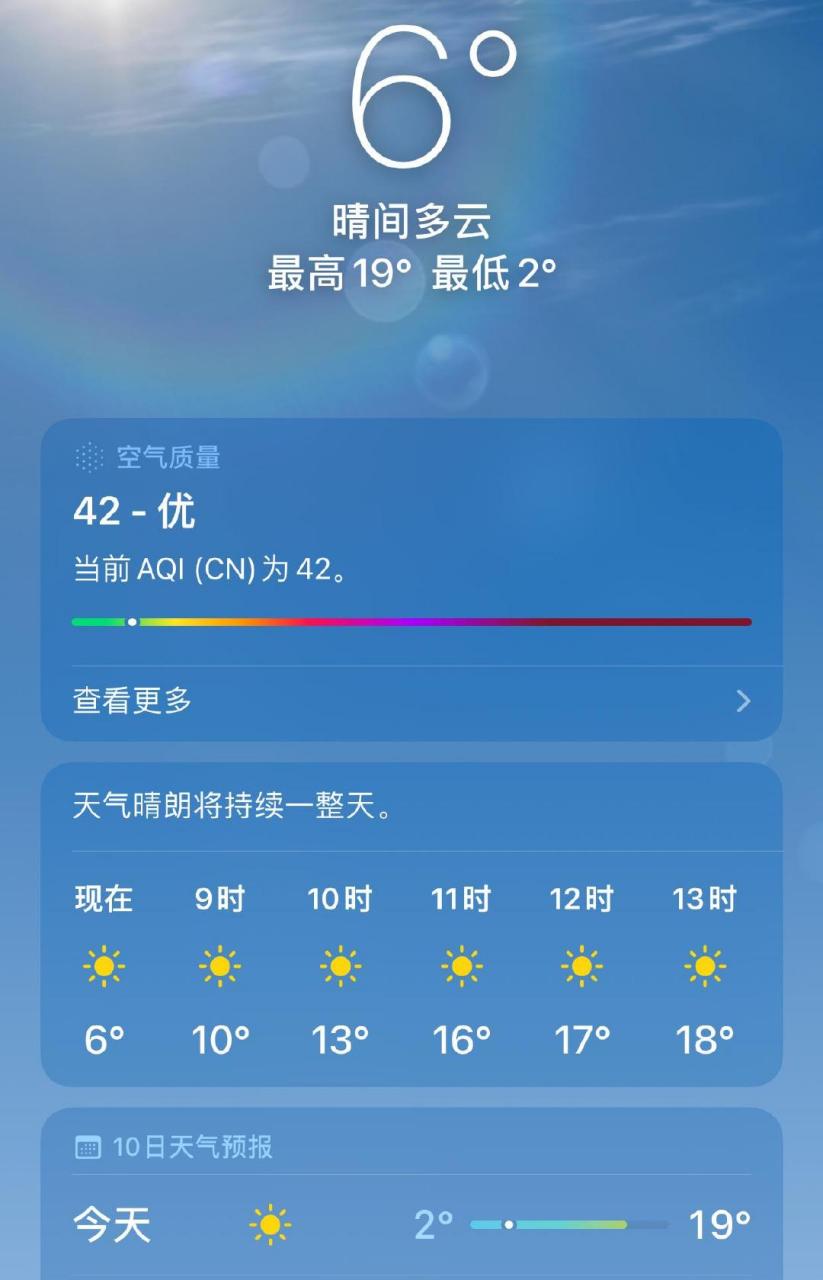The width and height of the screenshot is (823, 1280).
Task: Select the sun icon under 13时
Action: click(702, 964)
